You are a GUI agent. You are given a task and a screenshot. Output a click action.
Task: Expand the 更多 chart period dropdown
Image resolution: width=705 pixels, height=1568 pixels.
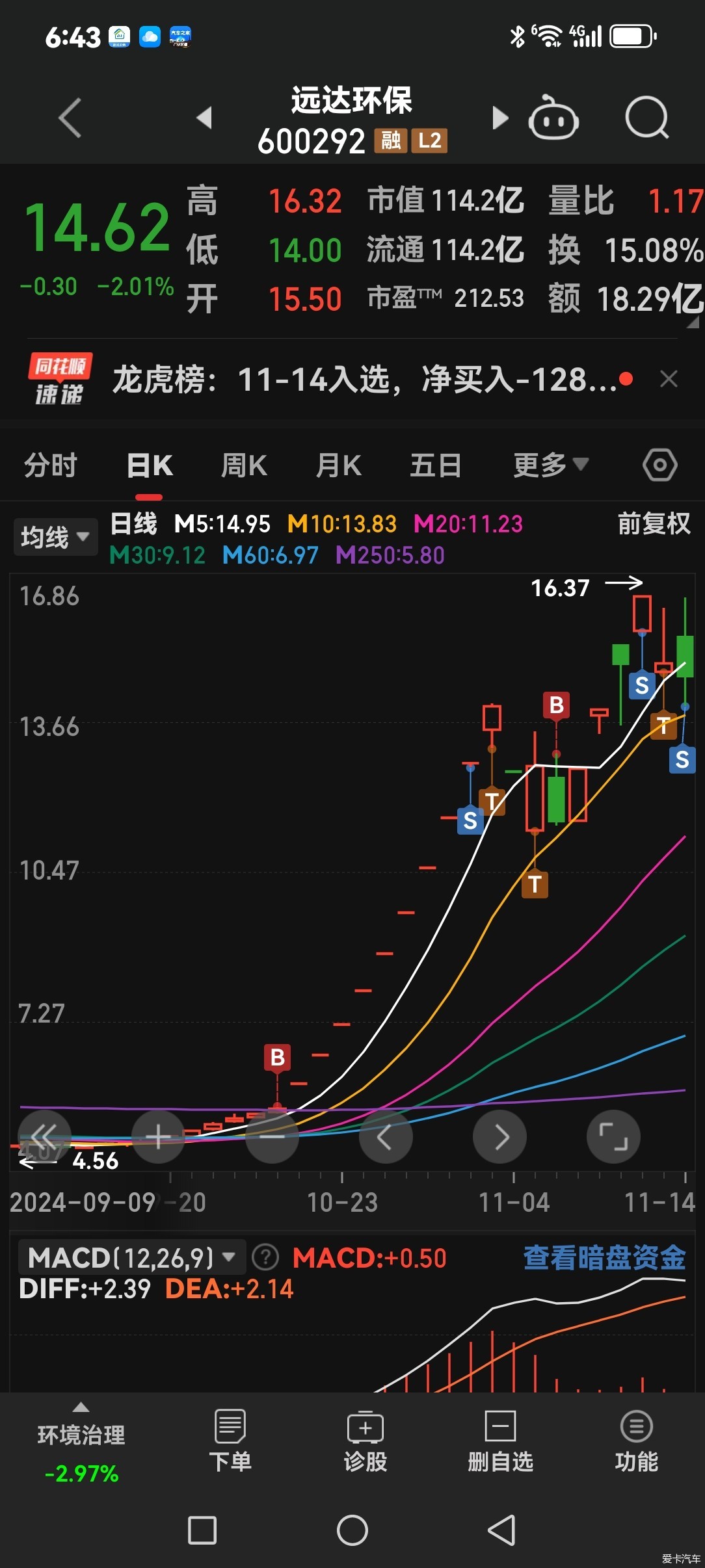tap(550, 465)
